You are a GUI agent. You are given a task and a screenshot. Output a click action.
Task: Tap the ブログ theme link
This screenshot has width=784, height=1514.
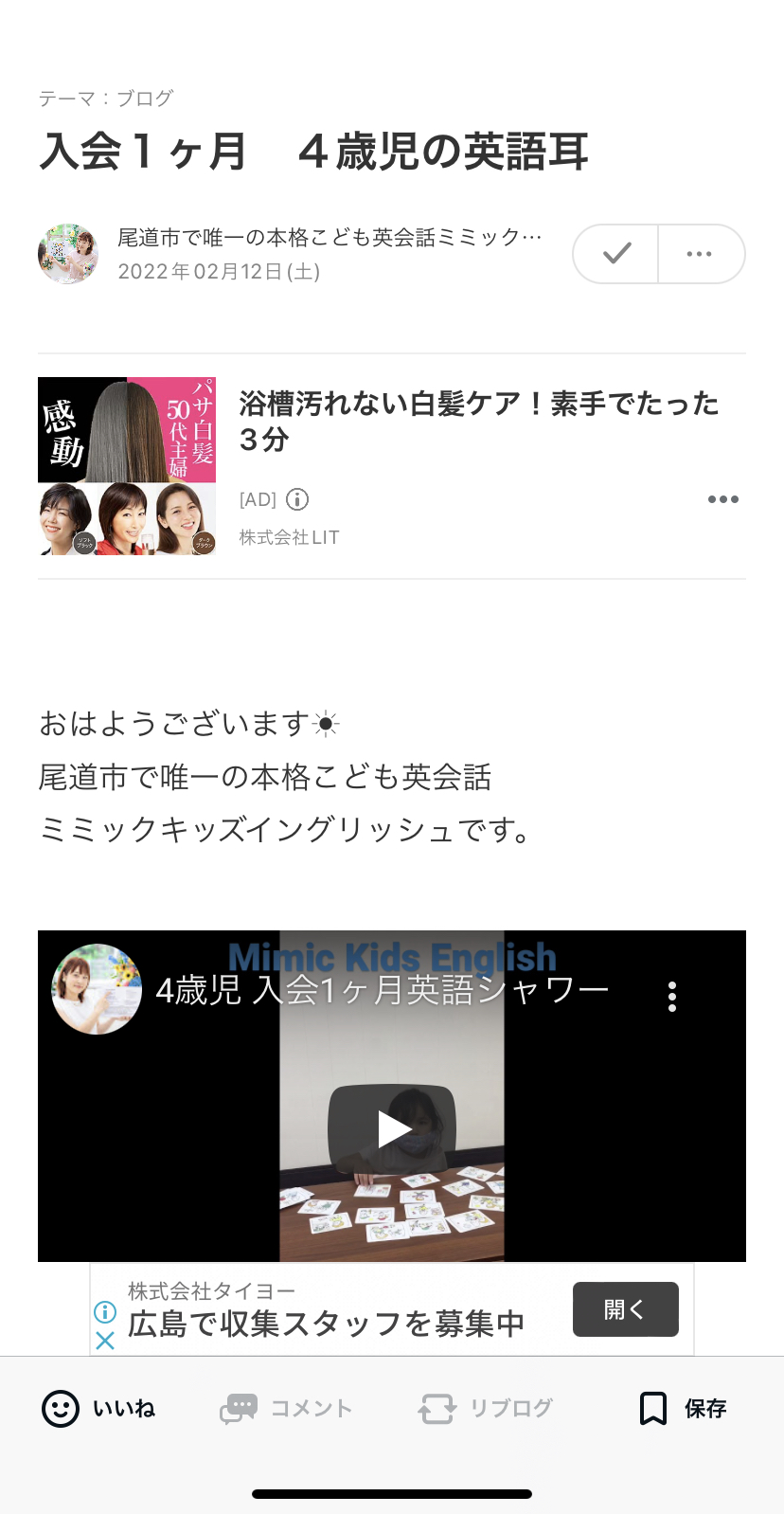click(145, 99)
